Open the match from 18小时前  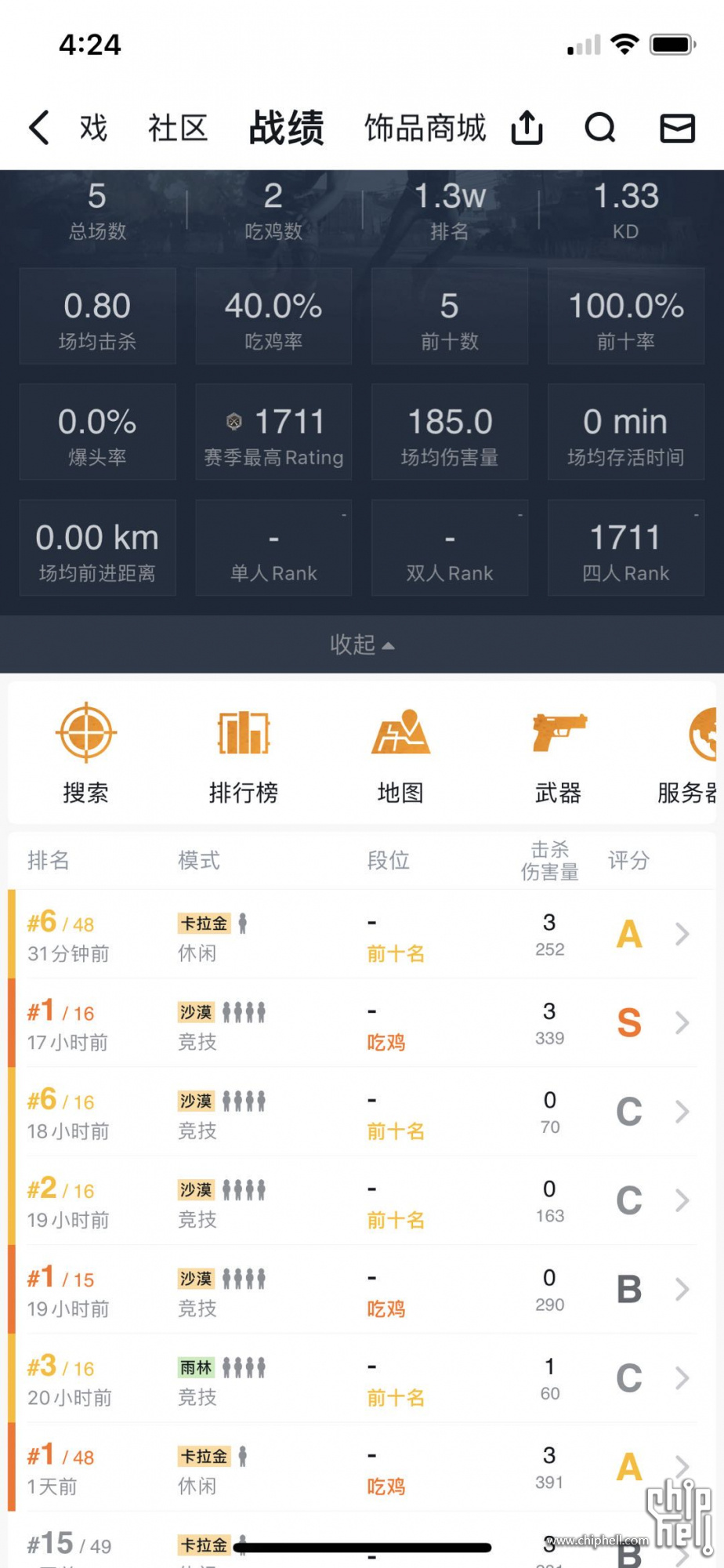tap(360, 1112)
